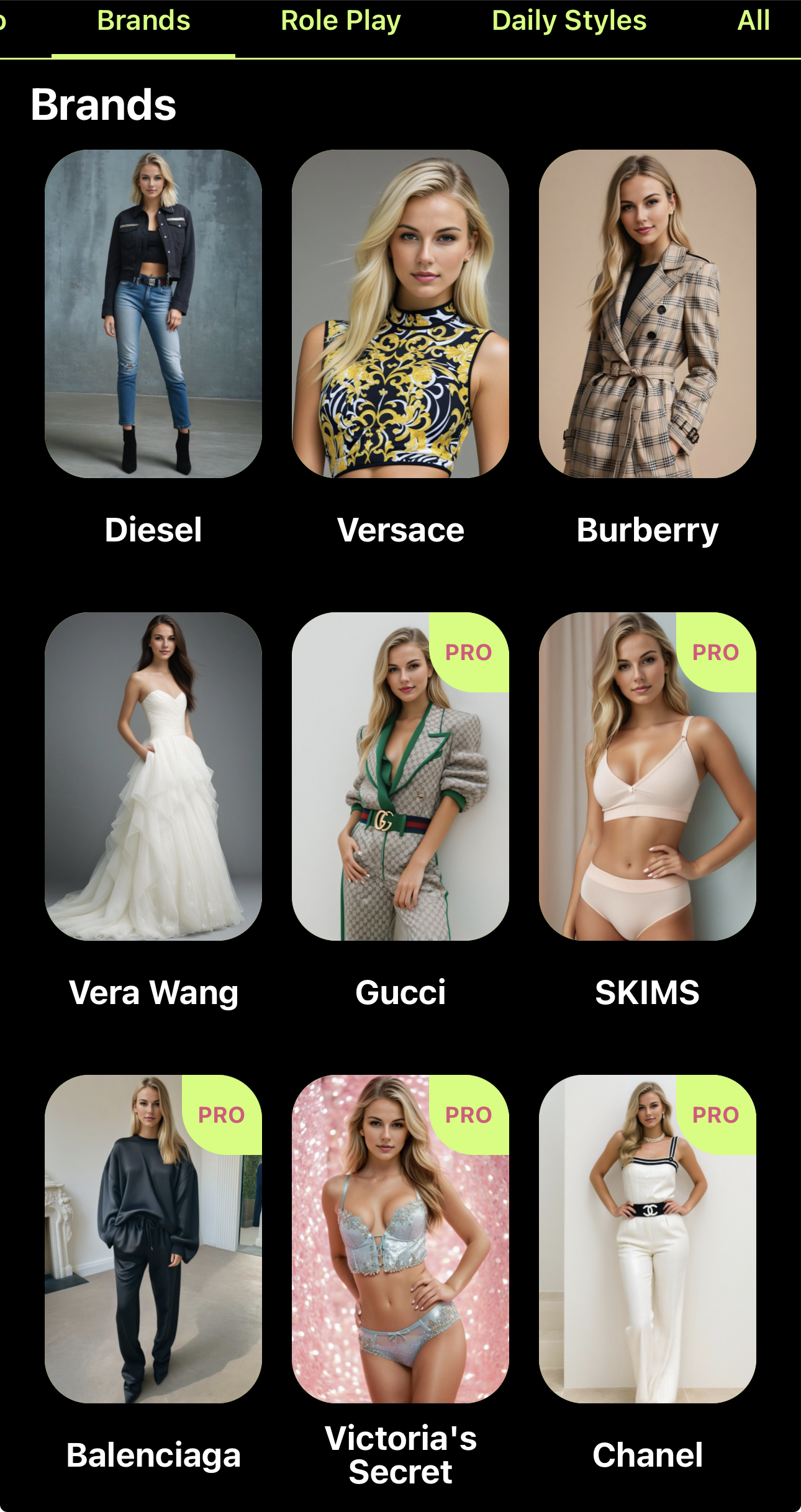
Task: Tap the PRO badge on Gucci
Action: pos(468,652)
